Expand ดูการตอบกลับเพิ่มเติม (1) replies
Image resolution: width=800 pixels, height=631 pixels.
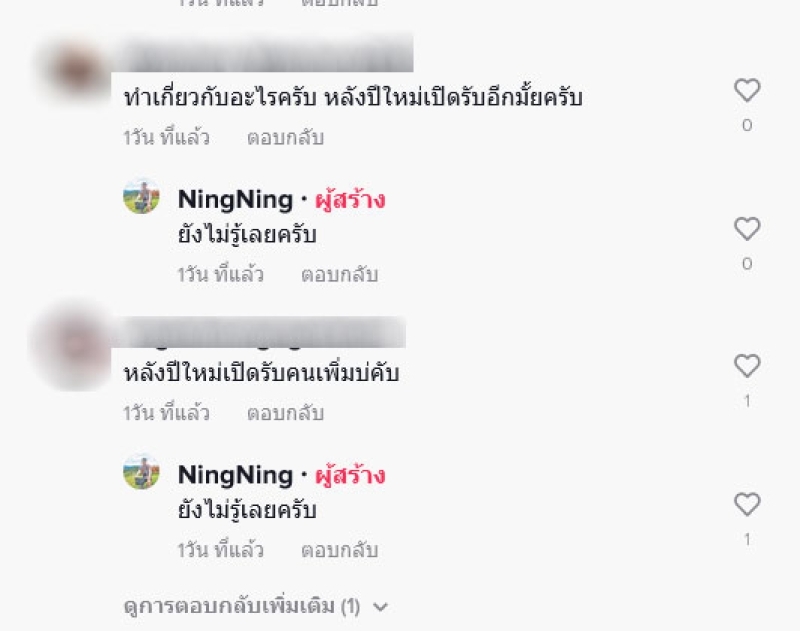(255, 606)
